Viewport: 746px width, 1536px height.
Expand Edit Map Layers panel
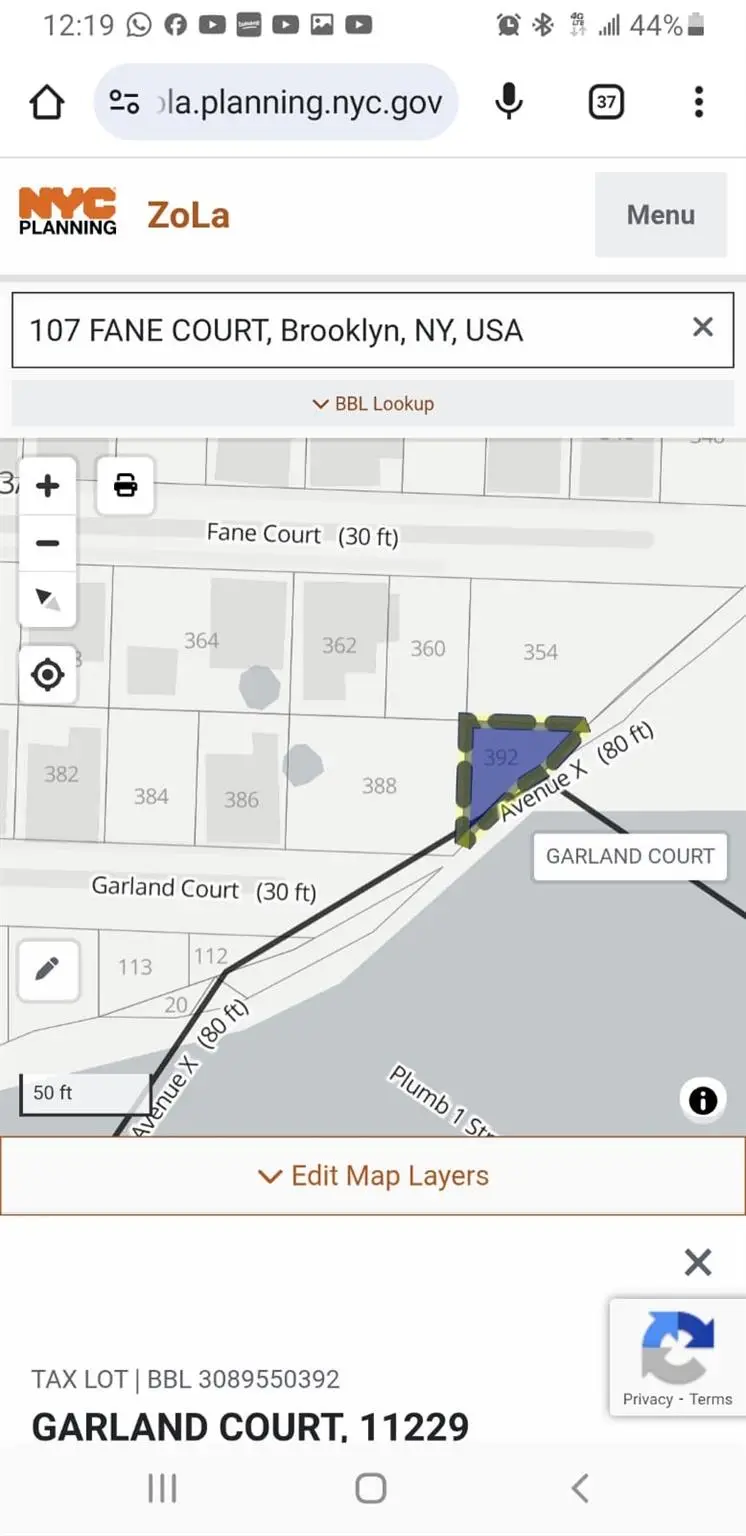[373, 1176]
